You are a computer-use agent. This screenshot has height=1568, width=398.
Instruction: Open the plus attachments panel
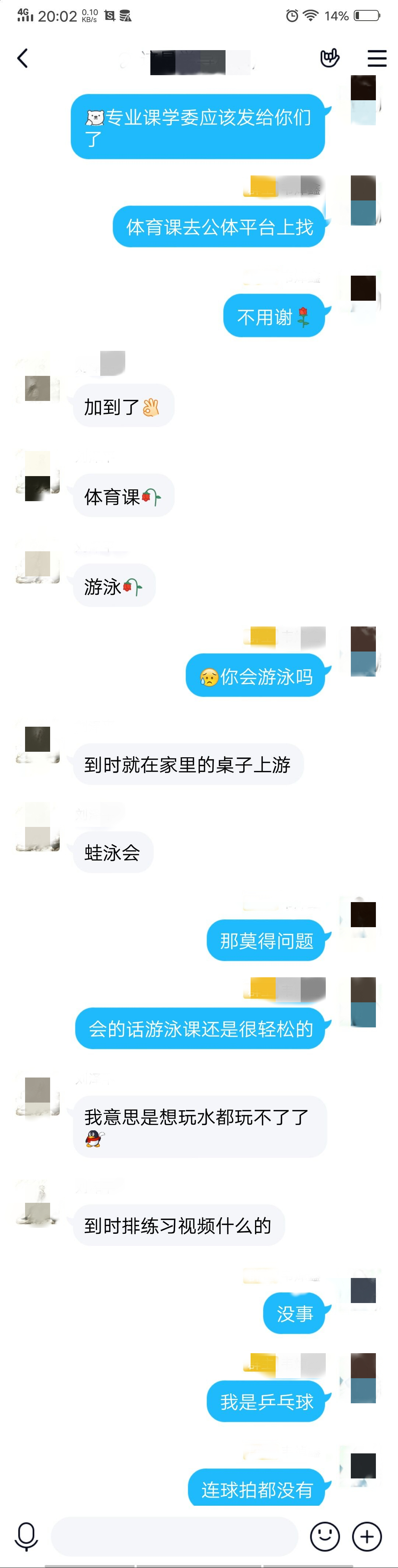tap(367, 1536)
